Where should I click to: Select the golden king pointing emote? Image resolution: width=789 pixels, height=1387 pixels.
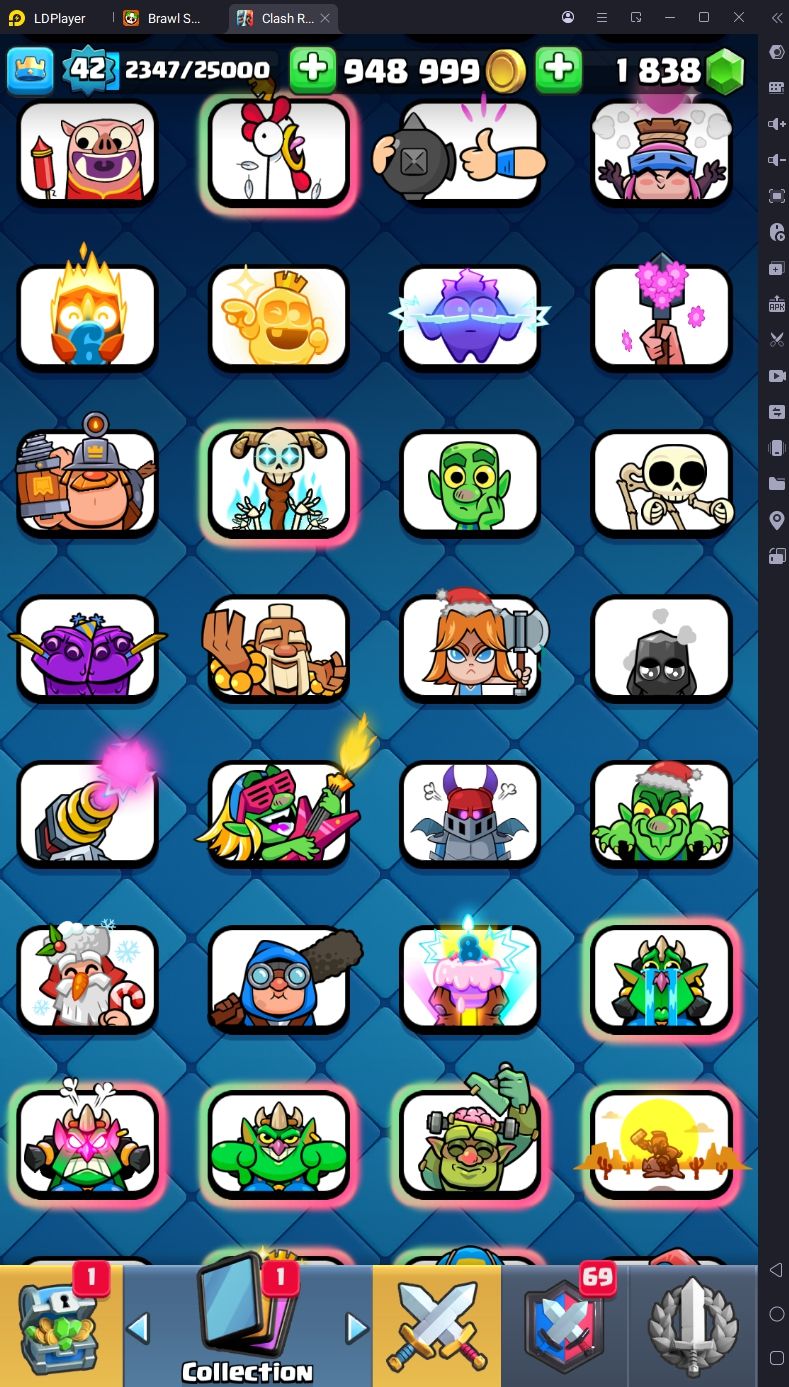[279, 317]
